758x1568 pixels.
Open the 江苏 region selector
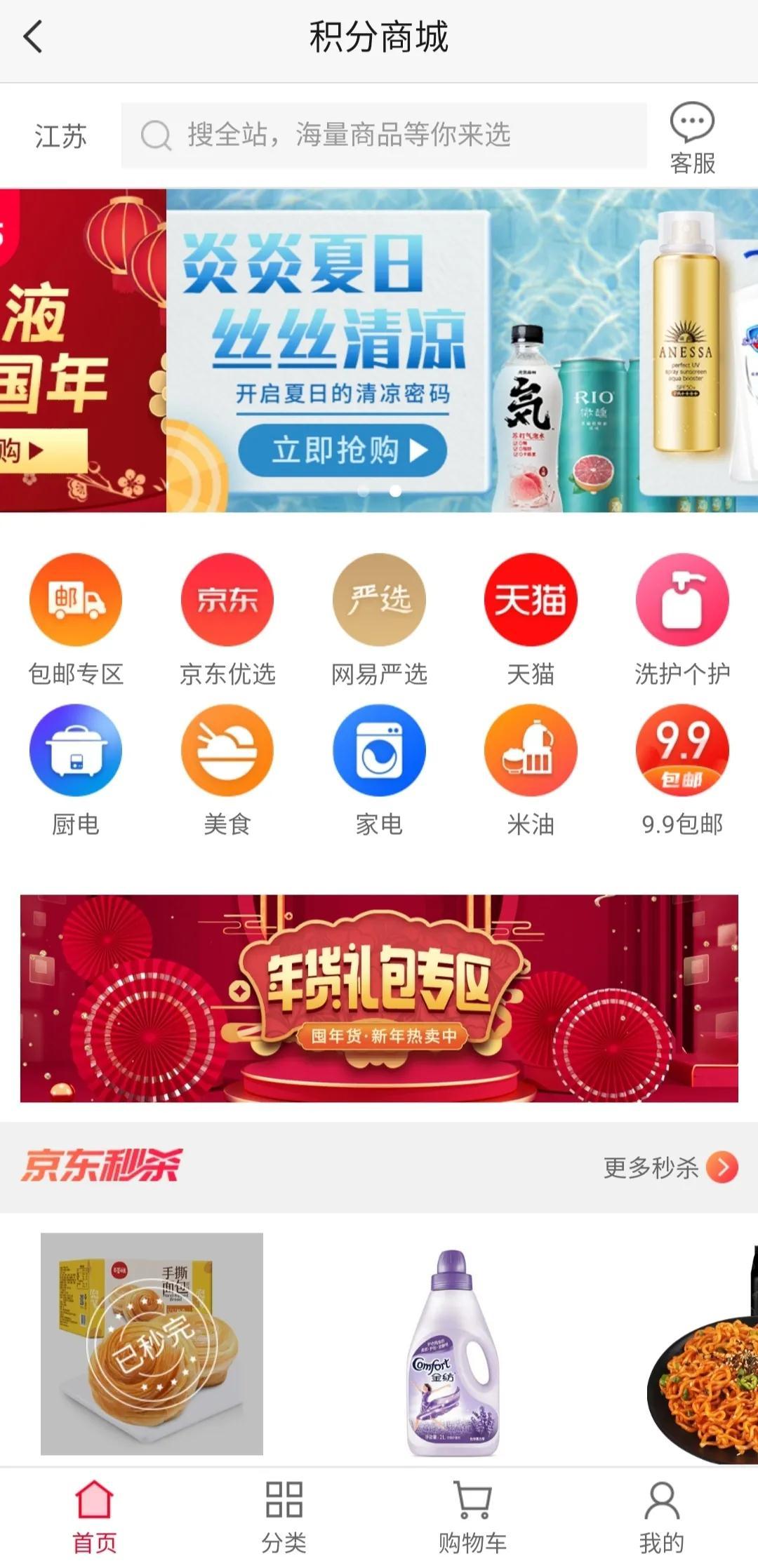pos(60,136)
